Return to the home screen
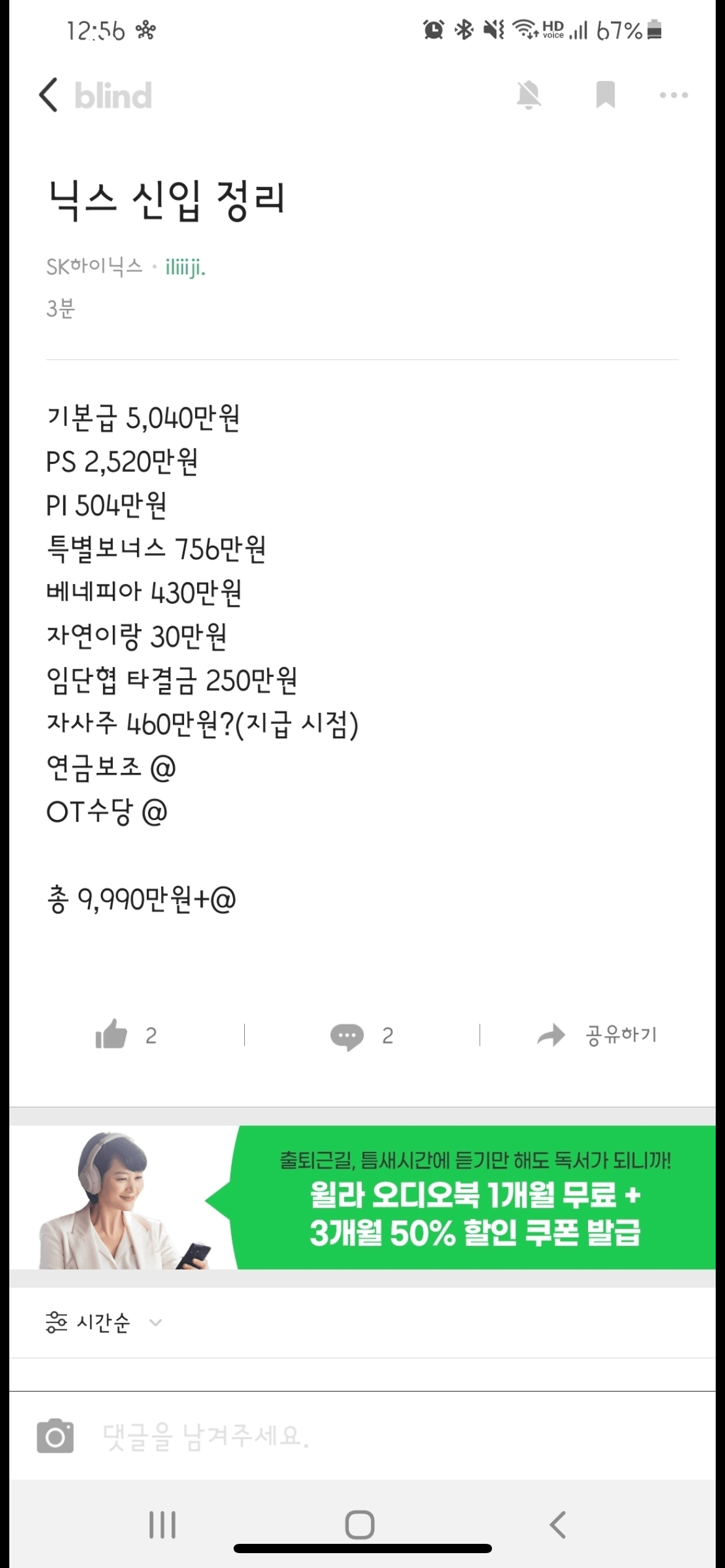 (x=359, y=1525)
